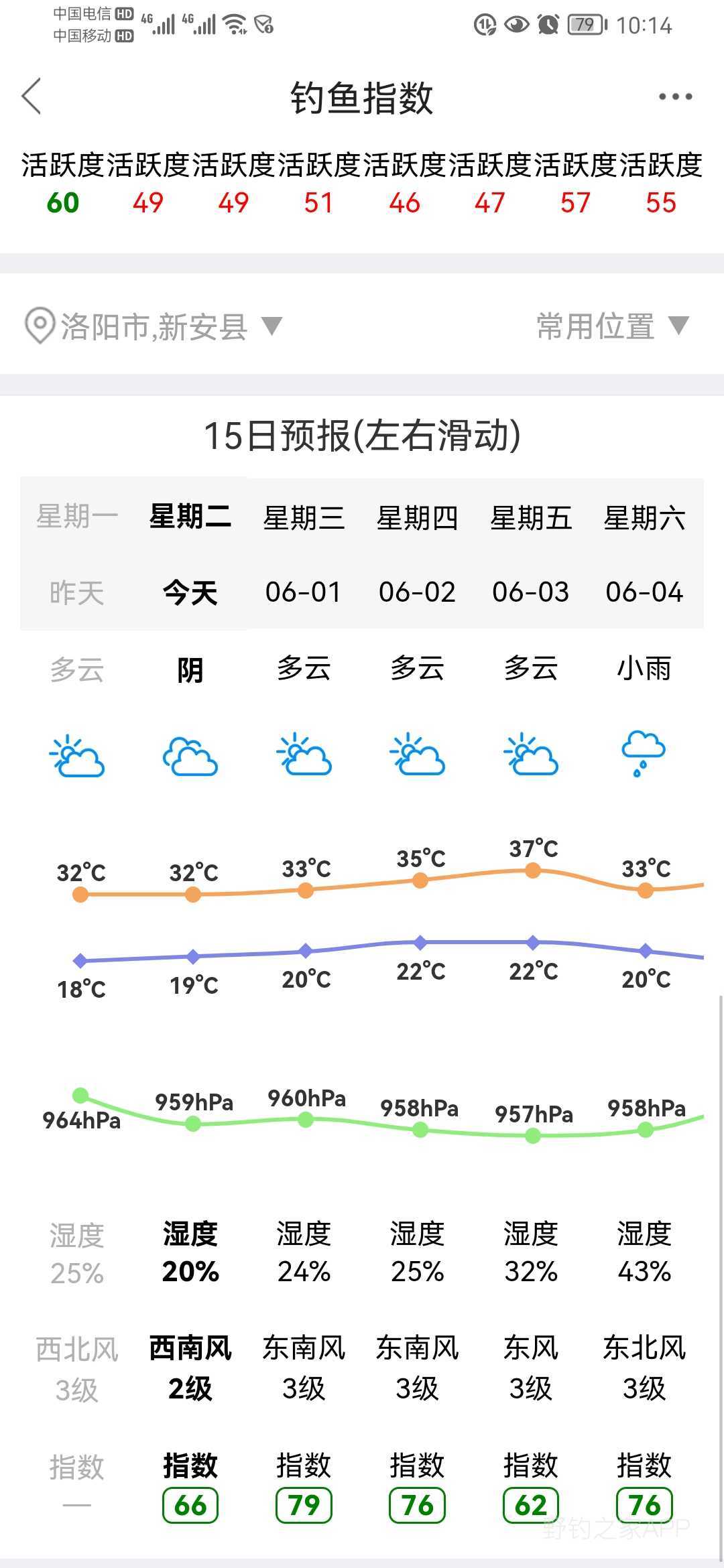The height and width of the screenshot is (1568, 724).
Task: Expand the 洛阳市,新安县 location dropdown
Action: 154,326
